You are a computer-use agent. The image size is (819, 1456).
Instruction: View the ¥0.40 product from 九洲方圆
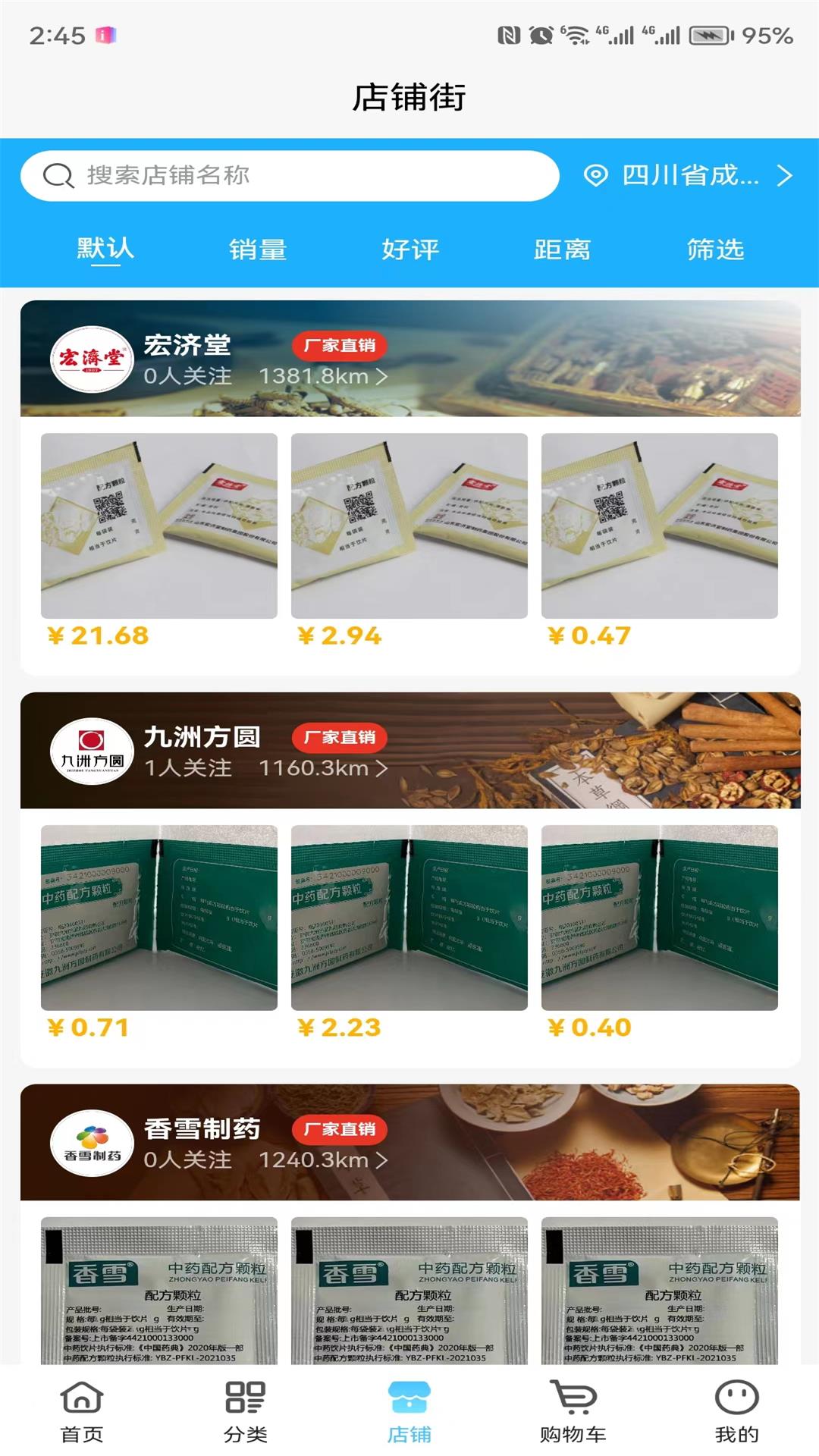tap(660, 918)
